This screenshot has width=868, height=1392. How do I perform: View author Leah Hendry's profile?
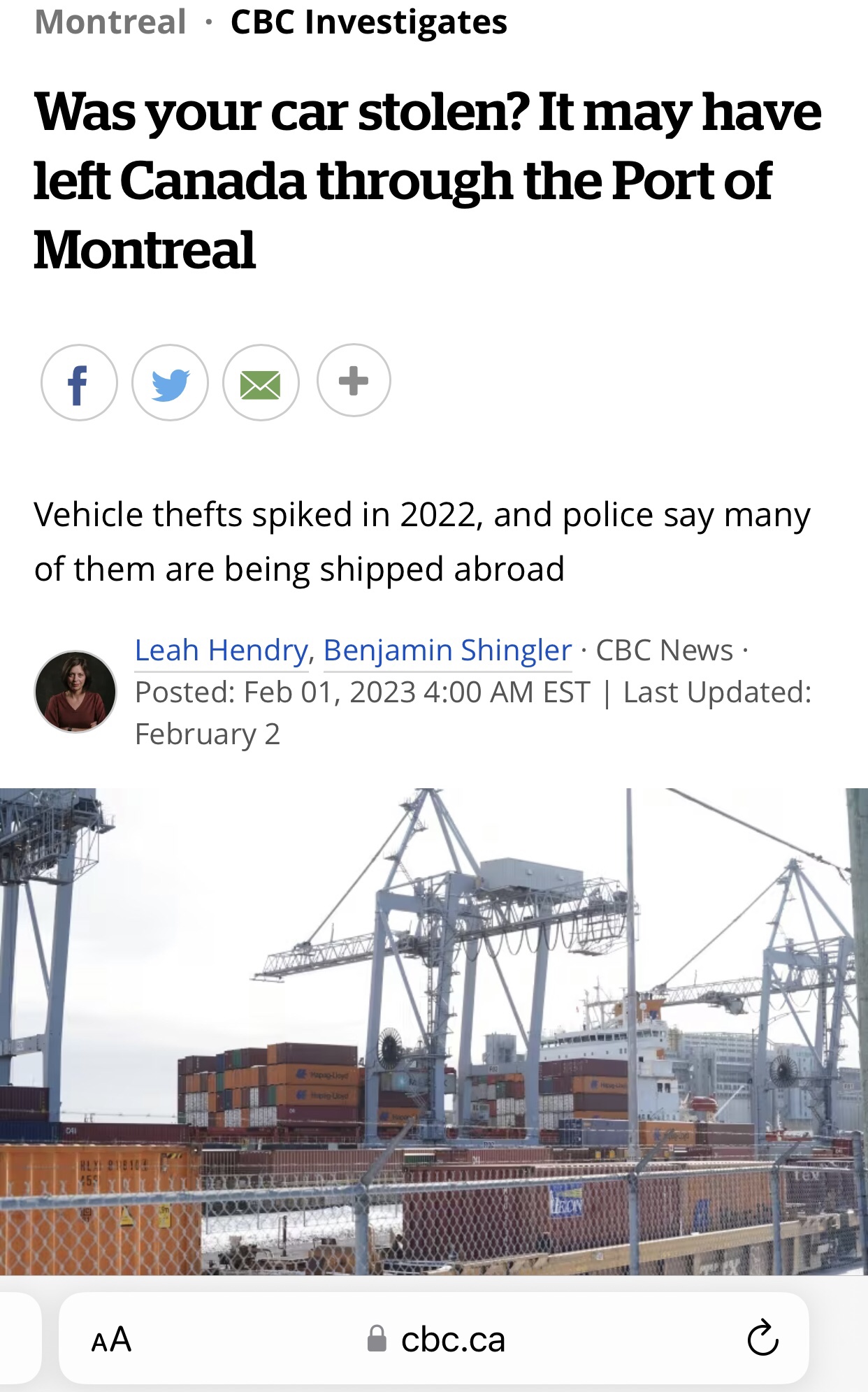pos(221,651)
